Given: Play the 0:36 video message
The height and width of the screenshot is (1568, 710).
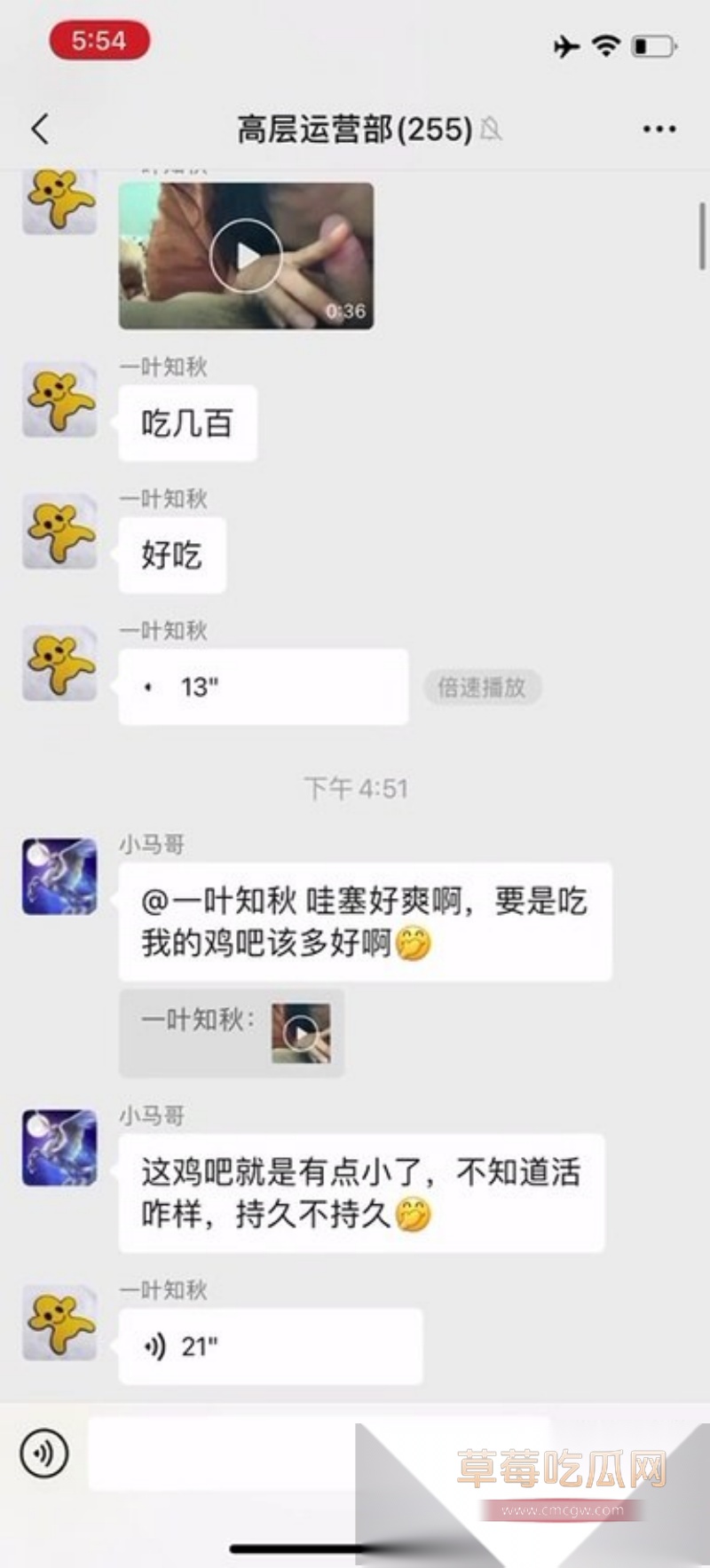Looking at the screenshot, I should [246, 256].
